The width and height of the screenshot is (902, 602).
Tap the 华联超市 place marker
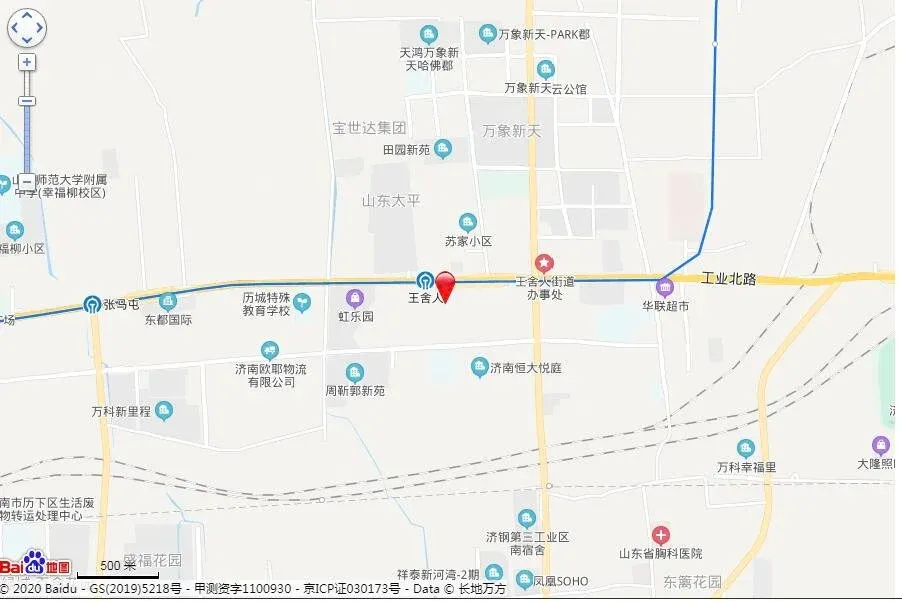(665, 288)
